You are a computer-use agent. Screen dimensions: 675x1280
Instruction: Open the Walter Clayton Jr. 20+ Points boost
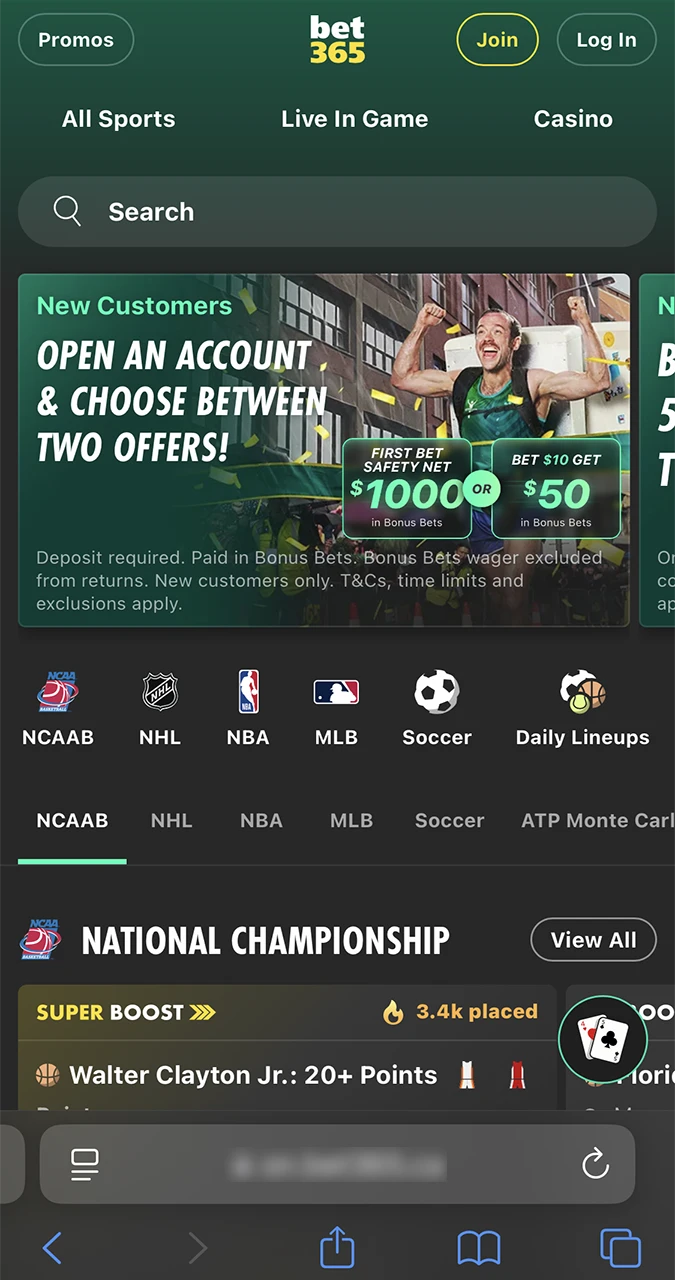(253, 1075)
